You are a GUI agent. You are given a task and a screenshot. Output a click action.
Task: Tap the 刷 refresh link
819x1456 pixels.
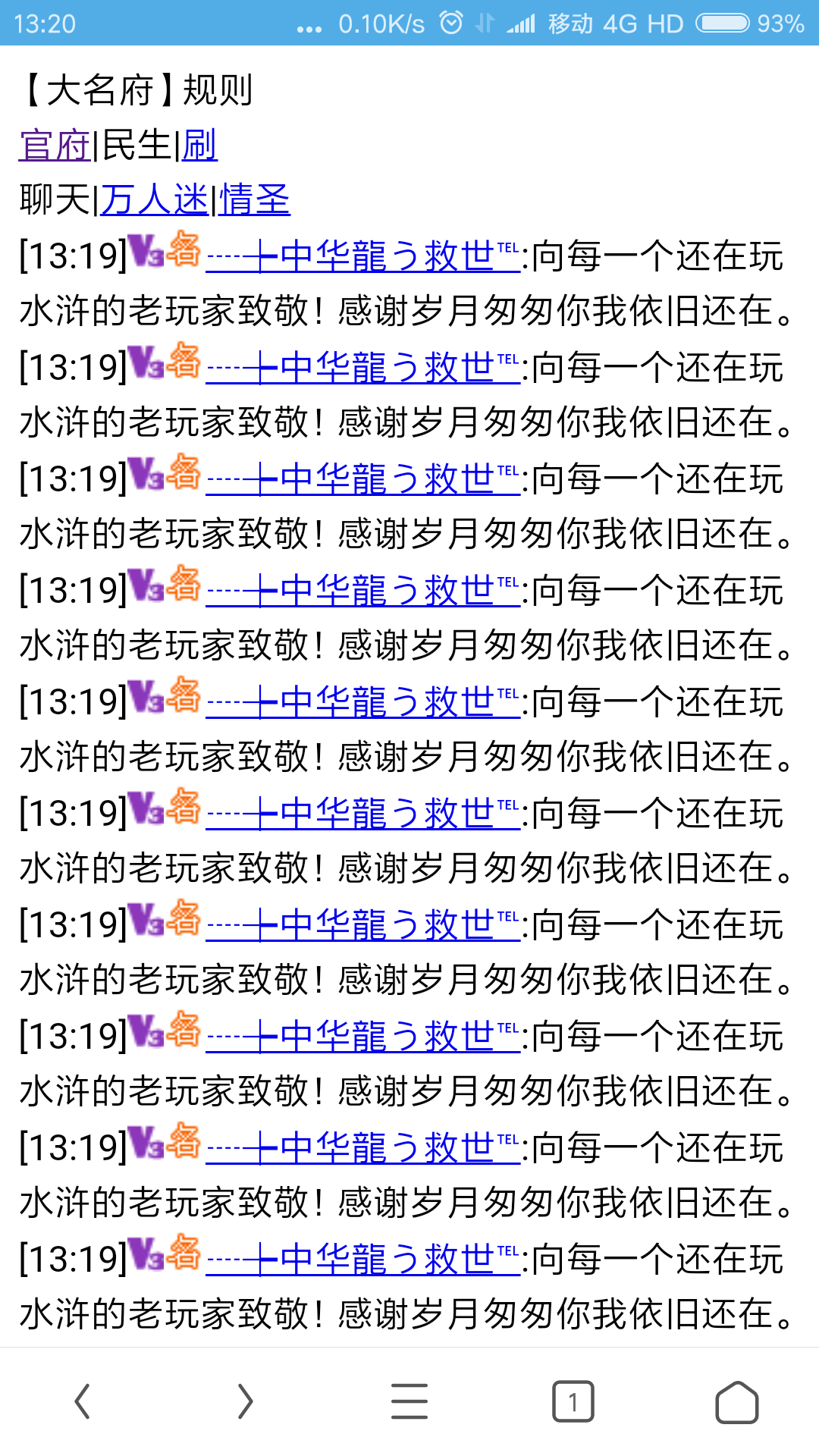pyautogui.click(x=200, y=146)
